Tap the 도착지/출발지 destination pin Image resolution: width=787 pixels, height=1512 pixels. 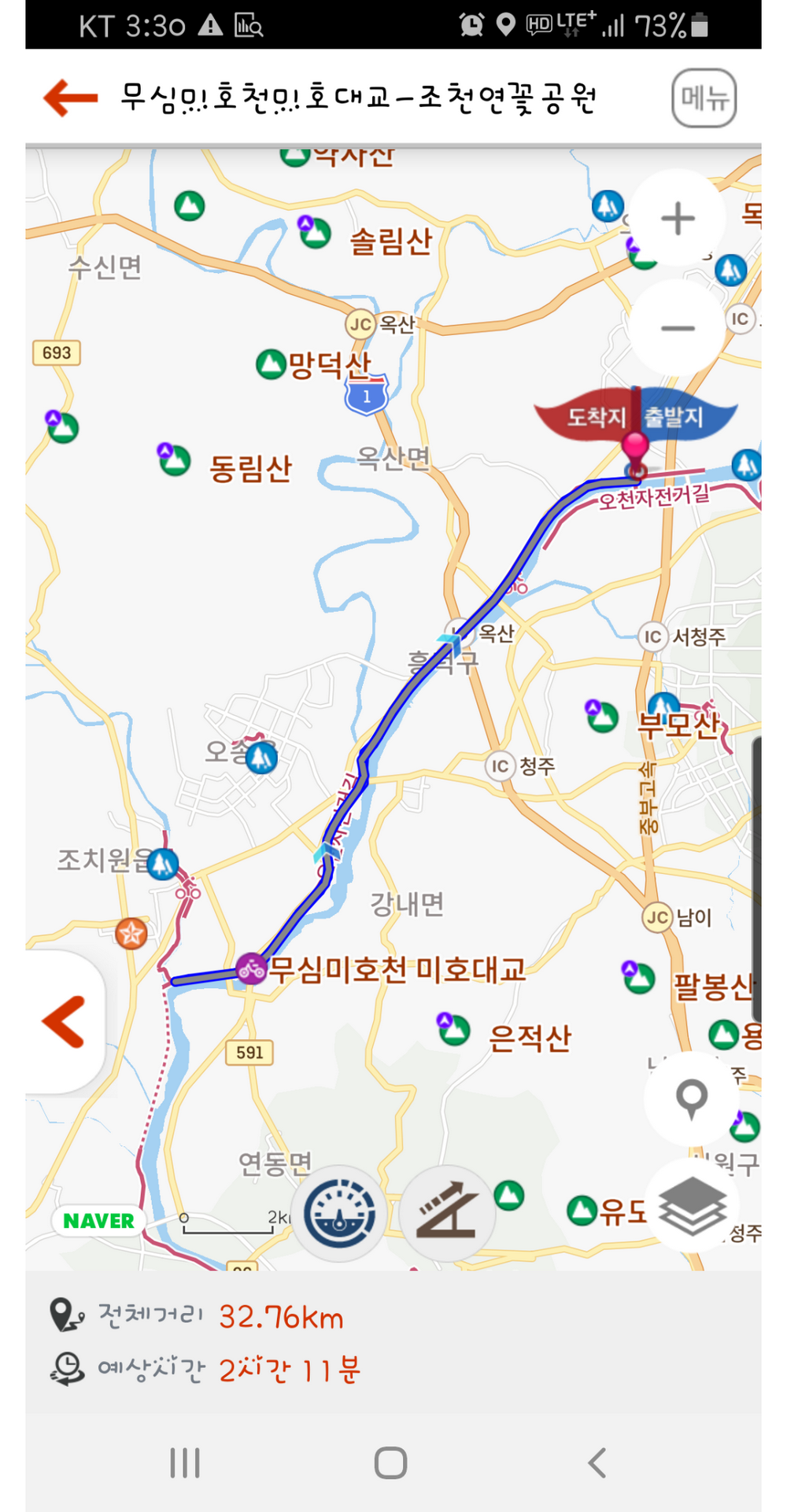(635, 452)
